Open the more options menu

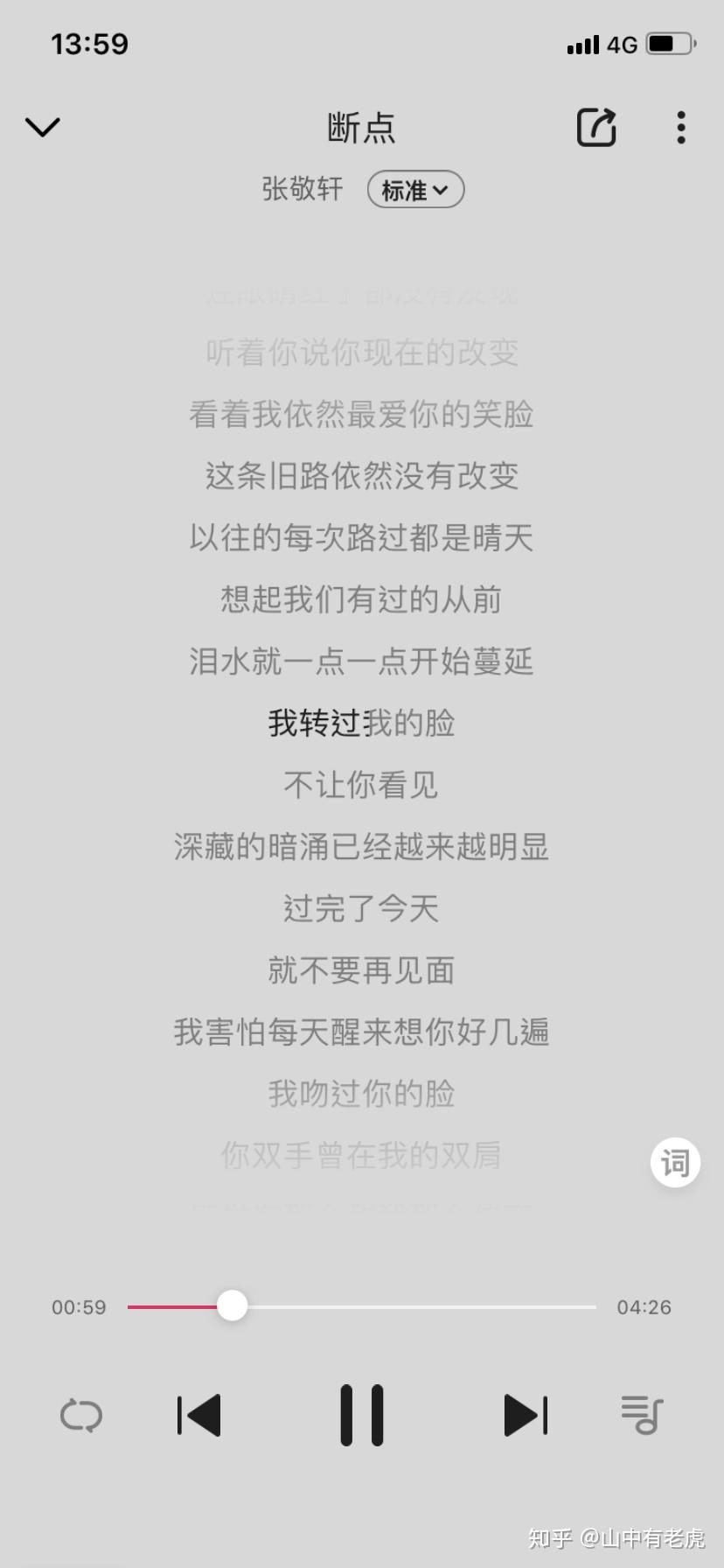(x=680, y=128)
